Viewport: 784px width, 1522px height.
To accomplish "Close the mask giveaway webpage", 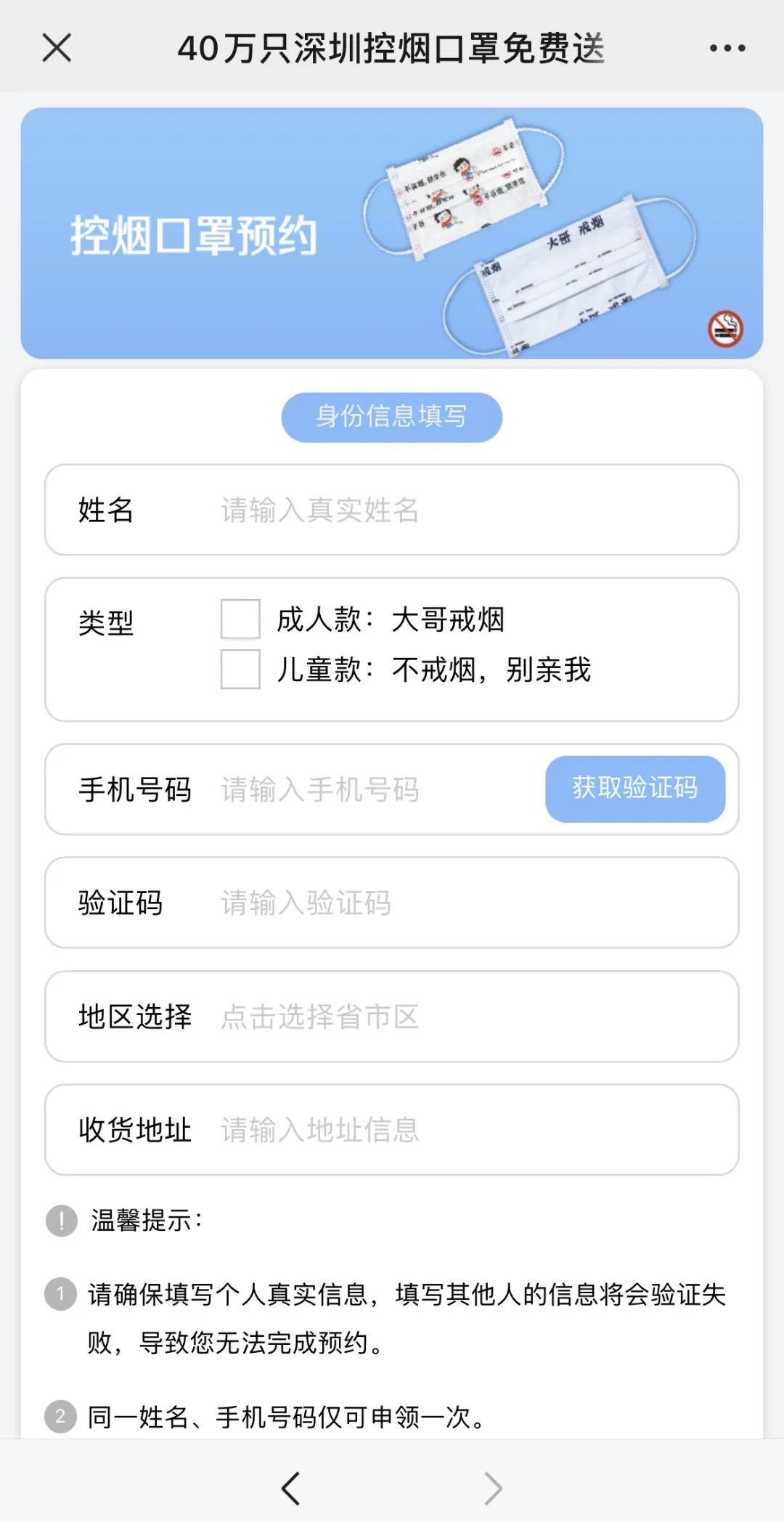I will (x=57, y=48).
